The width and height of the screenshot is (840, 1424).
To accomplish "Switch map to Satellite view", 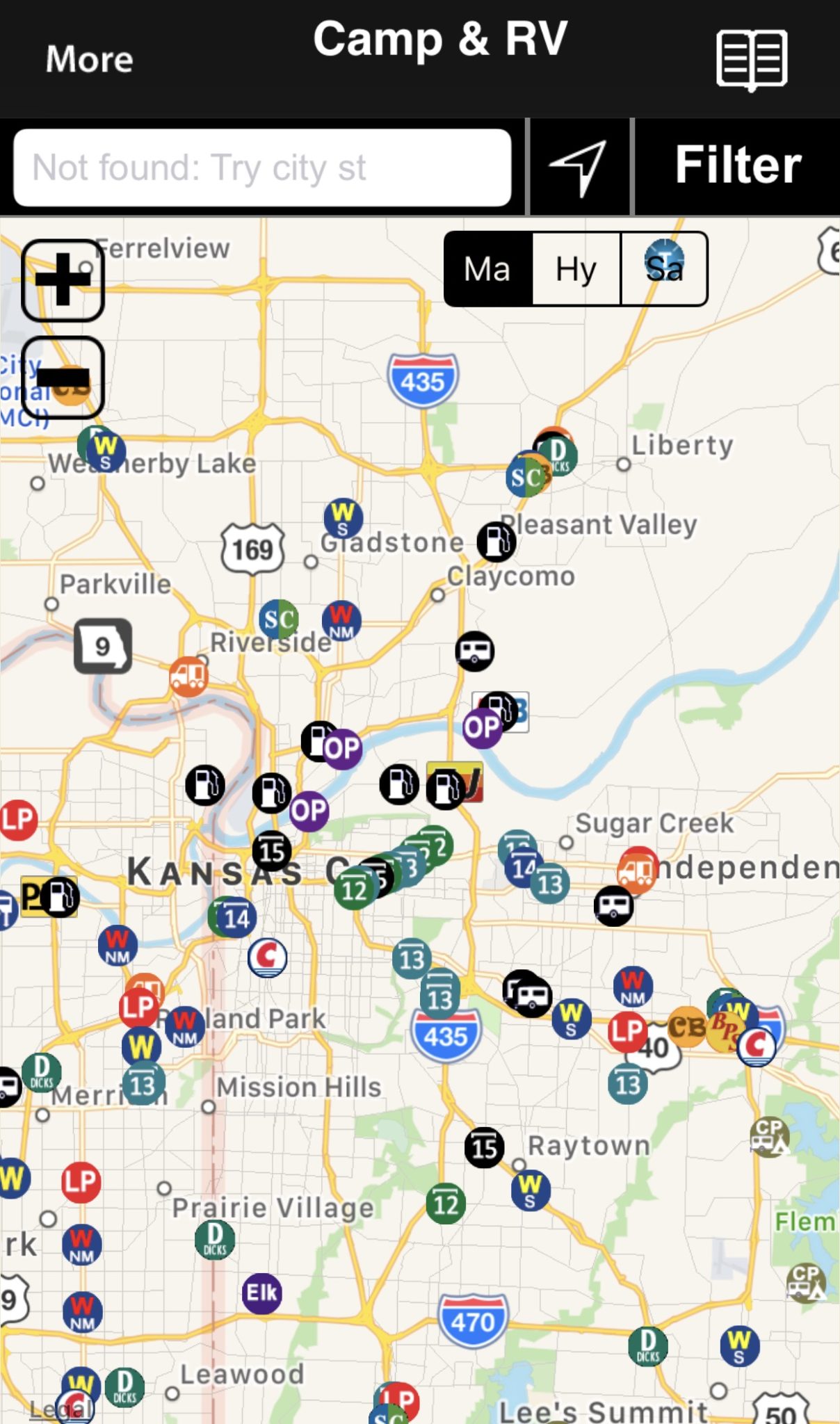I will (665, 269).
